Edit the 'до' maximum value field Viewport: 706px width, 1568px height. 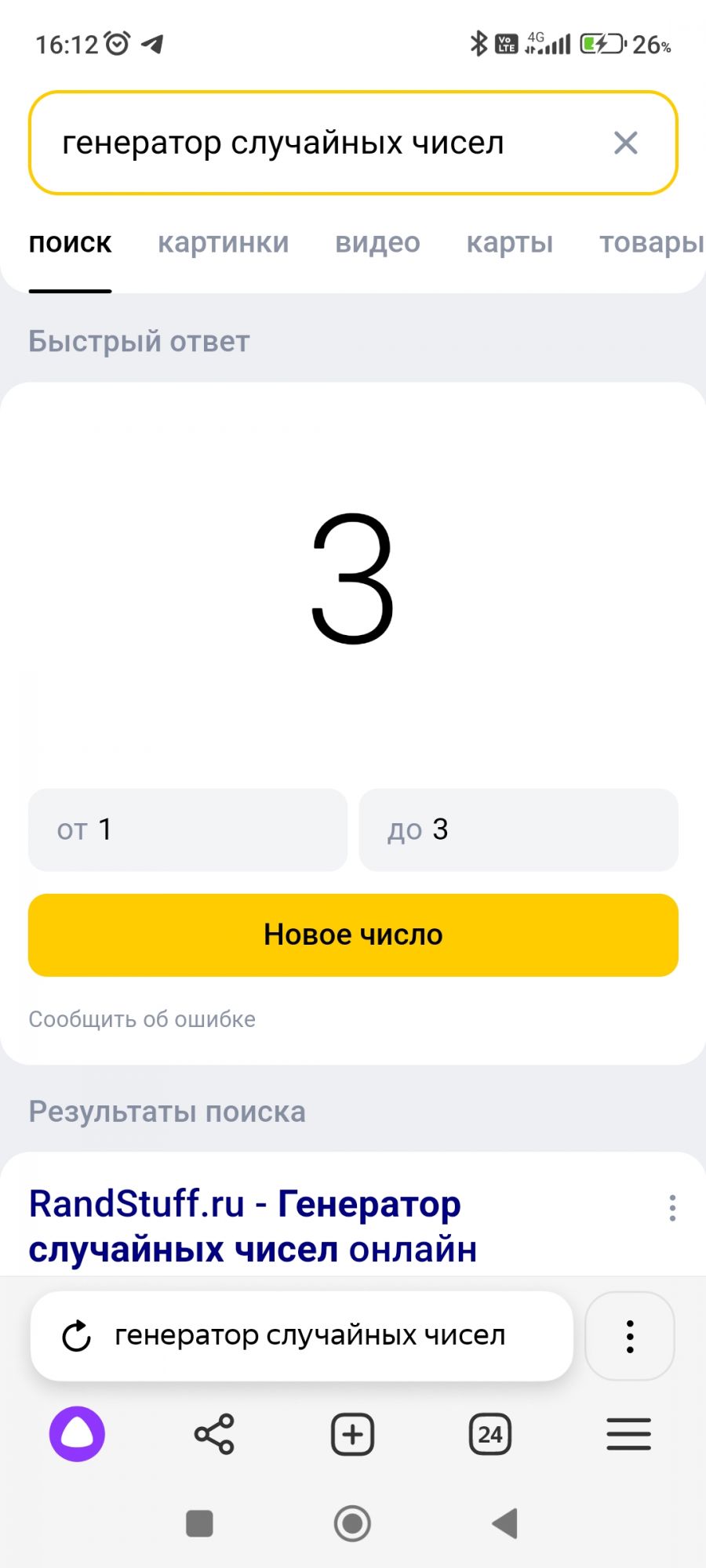518,829
